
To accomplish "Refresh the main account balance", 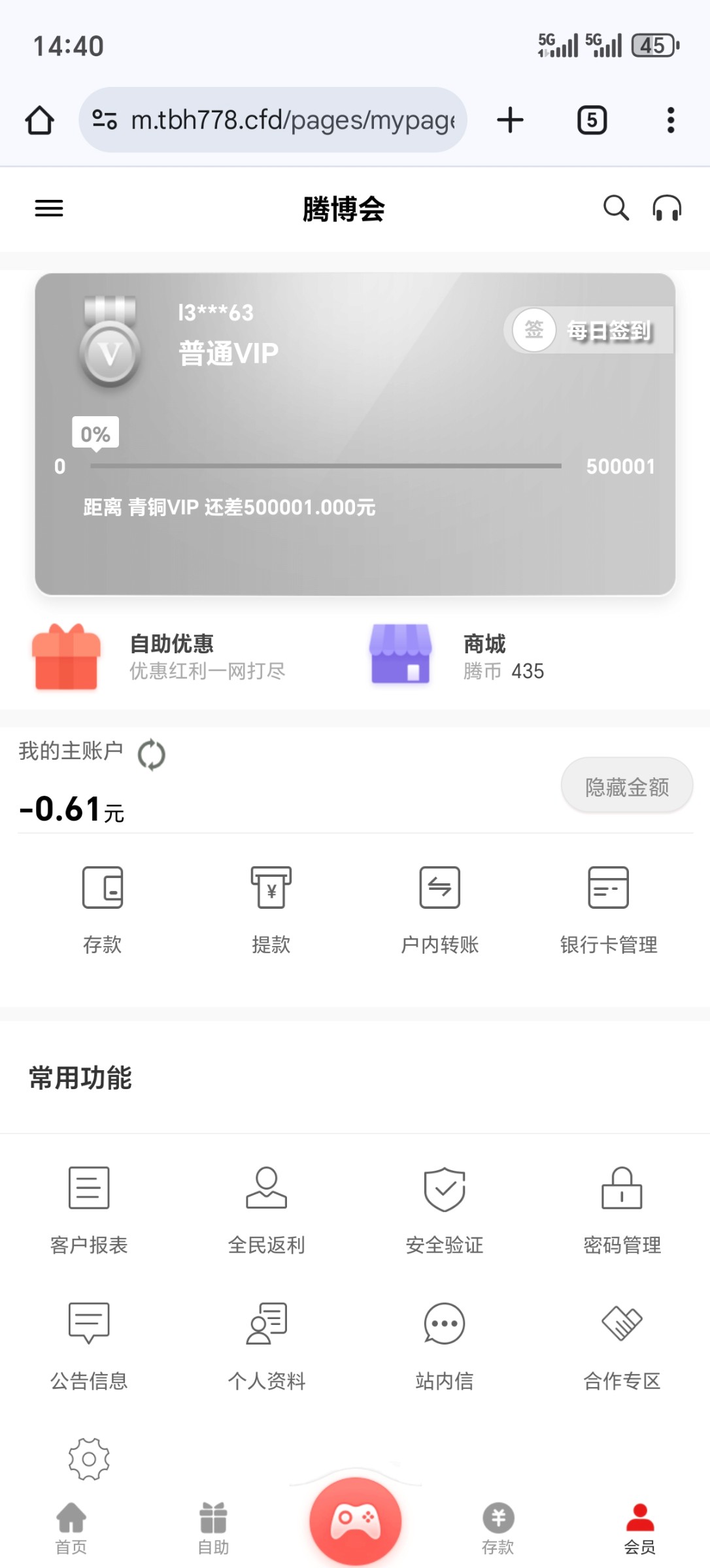I will click(x=152, y=755).
